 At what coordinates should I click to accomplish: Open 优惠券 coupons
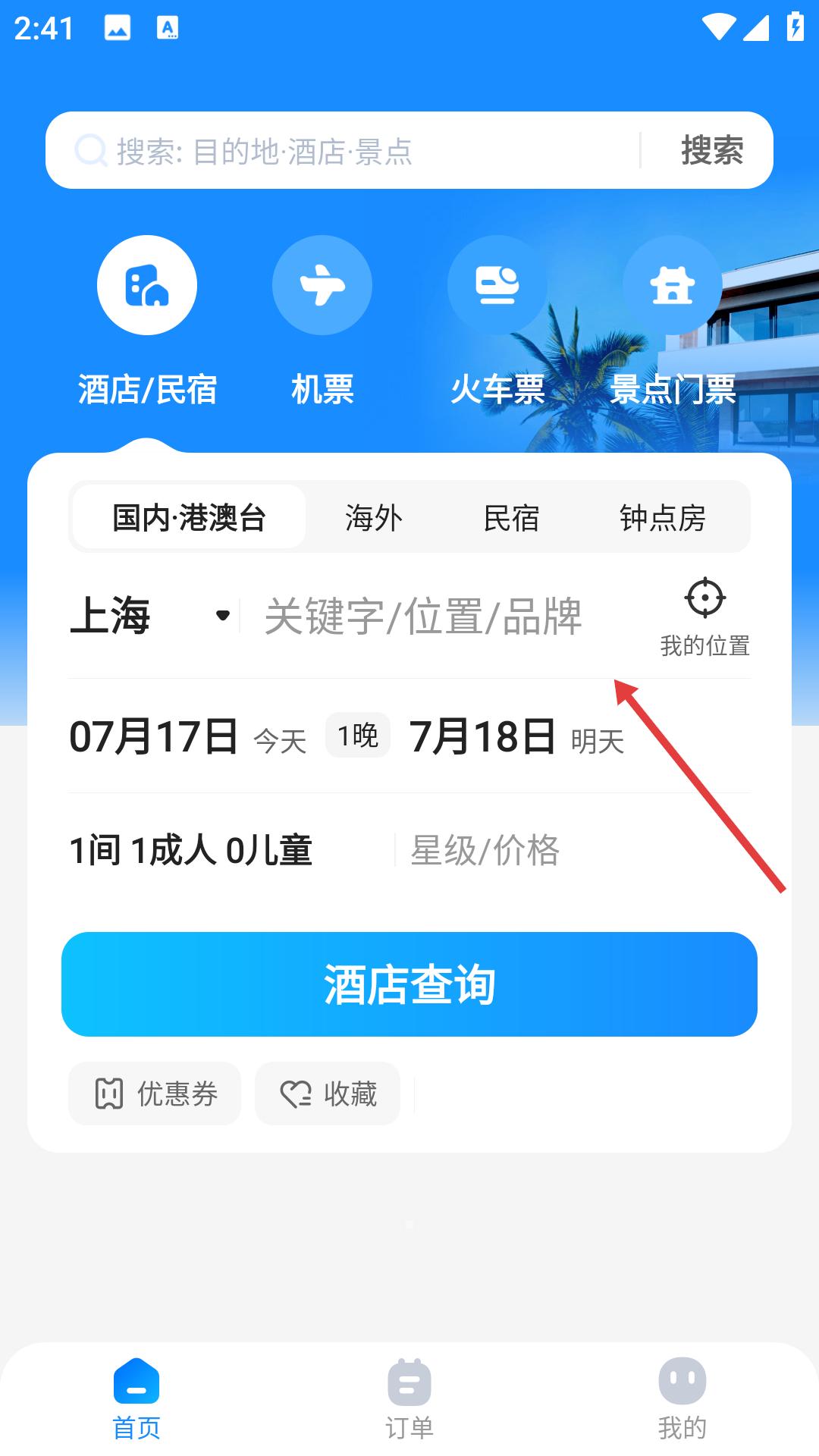(155, 1094)
